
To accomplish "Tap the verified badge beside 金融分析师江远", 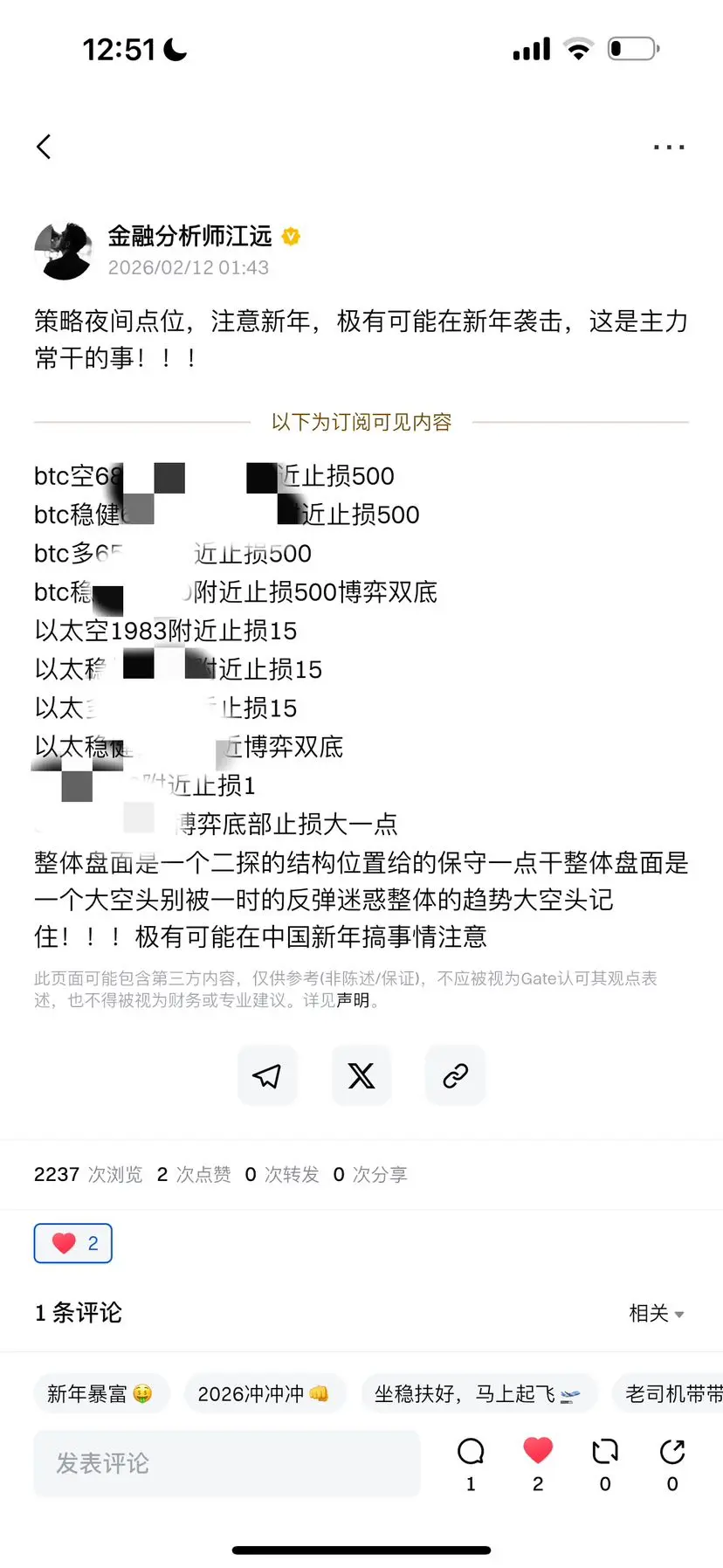I will [x=291, y=236].
